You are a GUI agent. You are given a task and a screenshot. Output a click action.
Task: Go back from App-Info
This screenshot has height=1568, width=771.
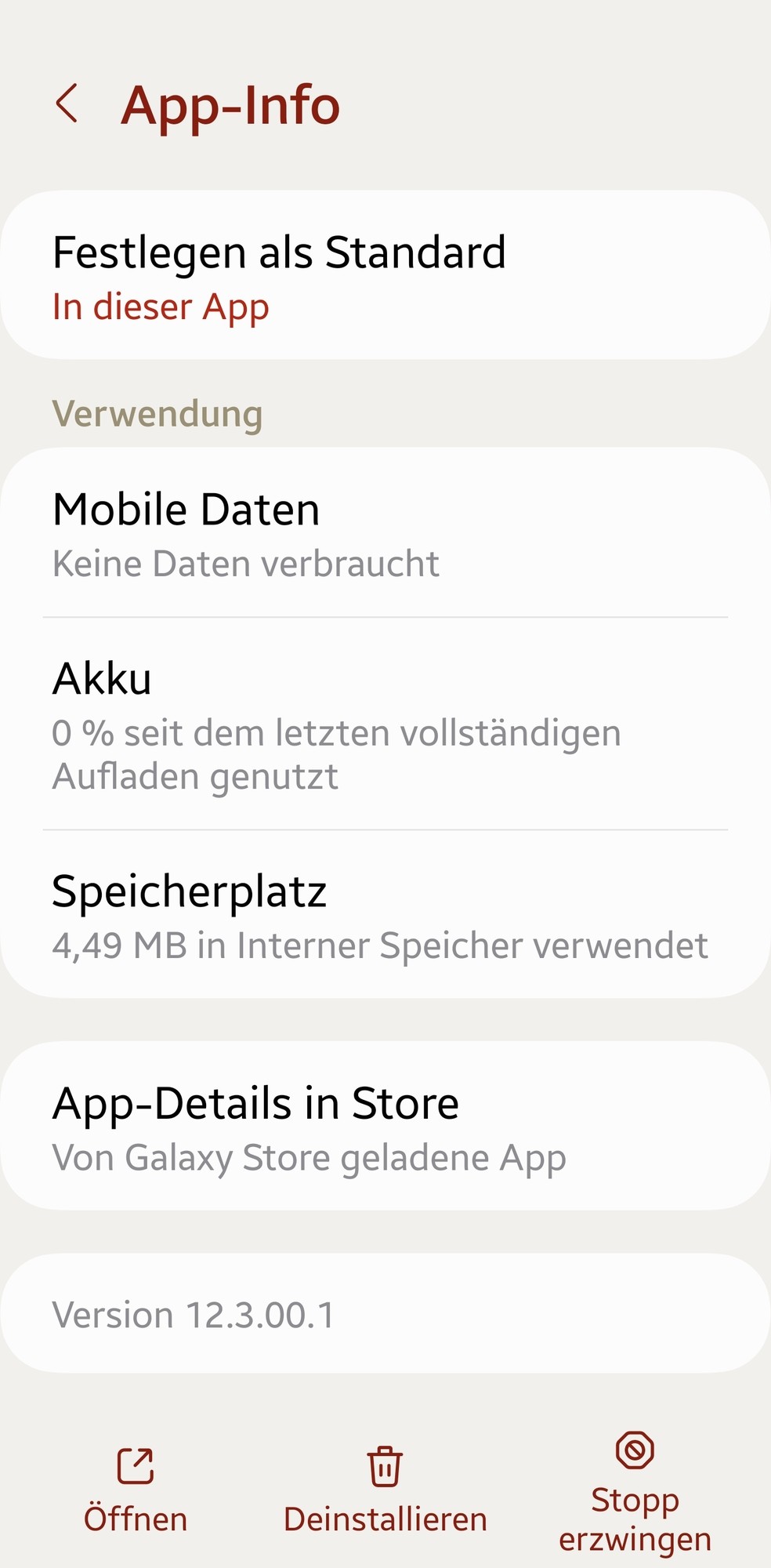67,104
